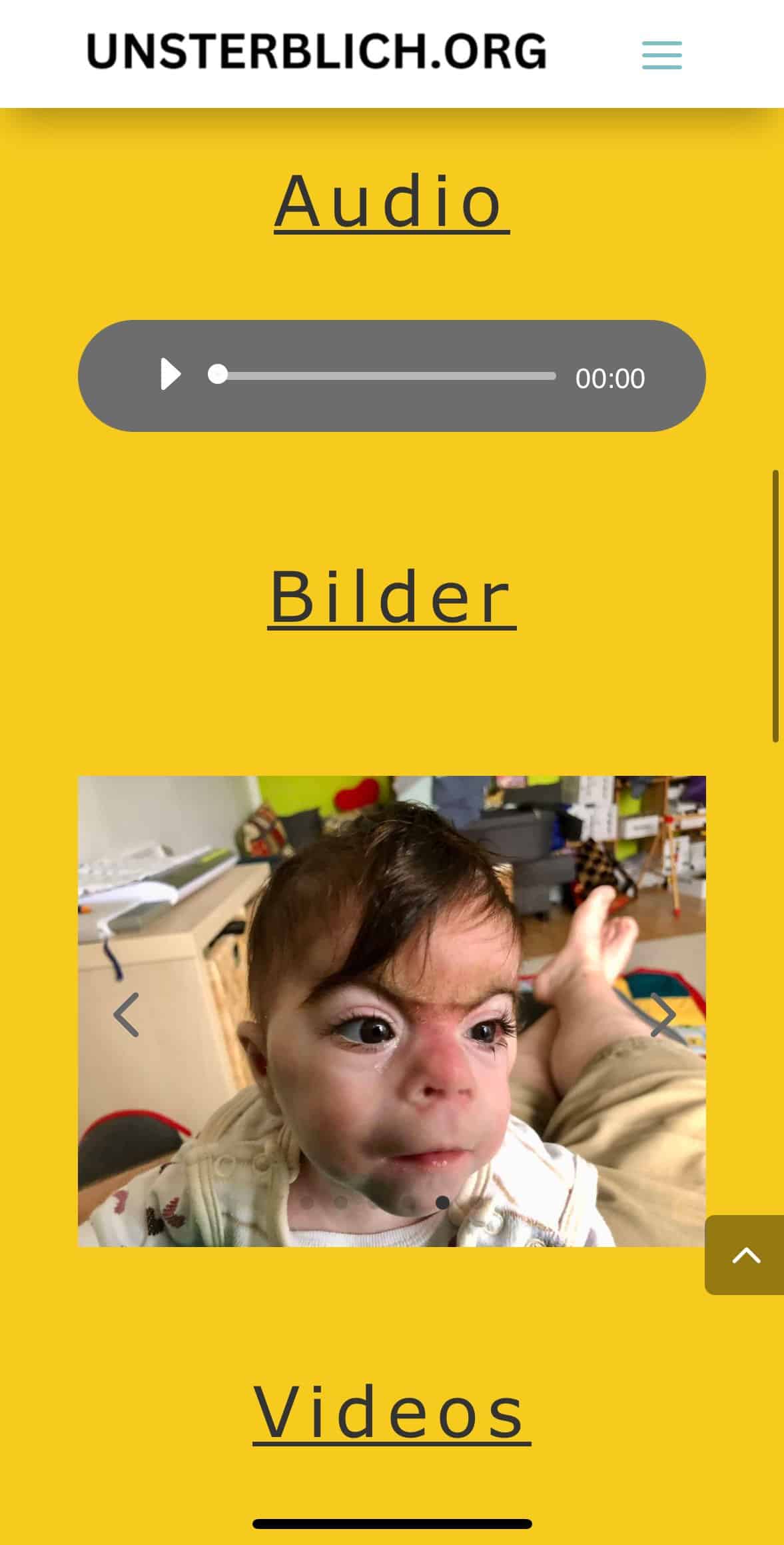Open the UNSTERBLICH.ORG homepage logo

coord(316,51)
